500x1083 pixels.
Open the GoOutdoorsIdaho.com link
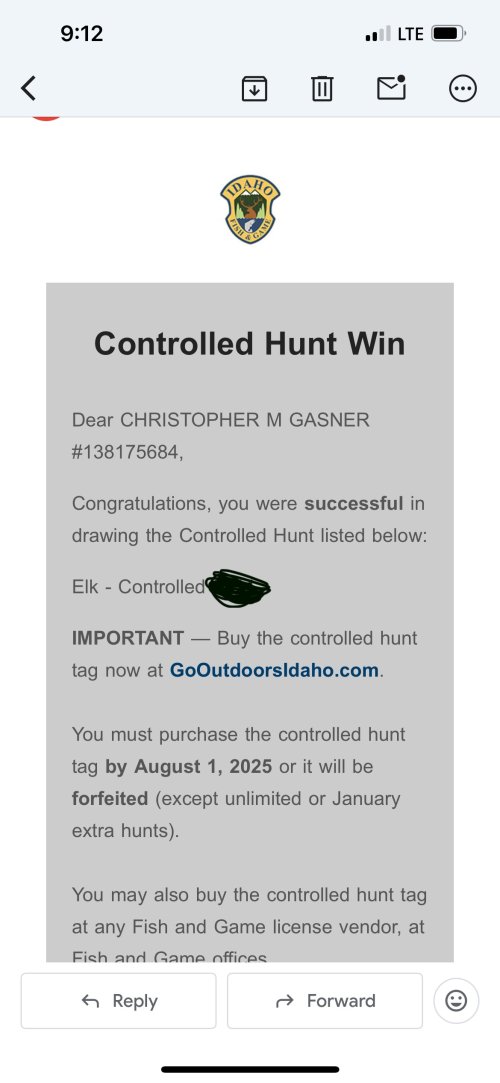(x=274, y=670)
